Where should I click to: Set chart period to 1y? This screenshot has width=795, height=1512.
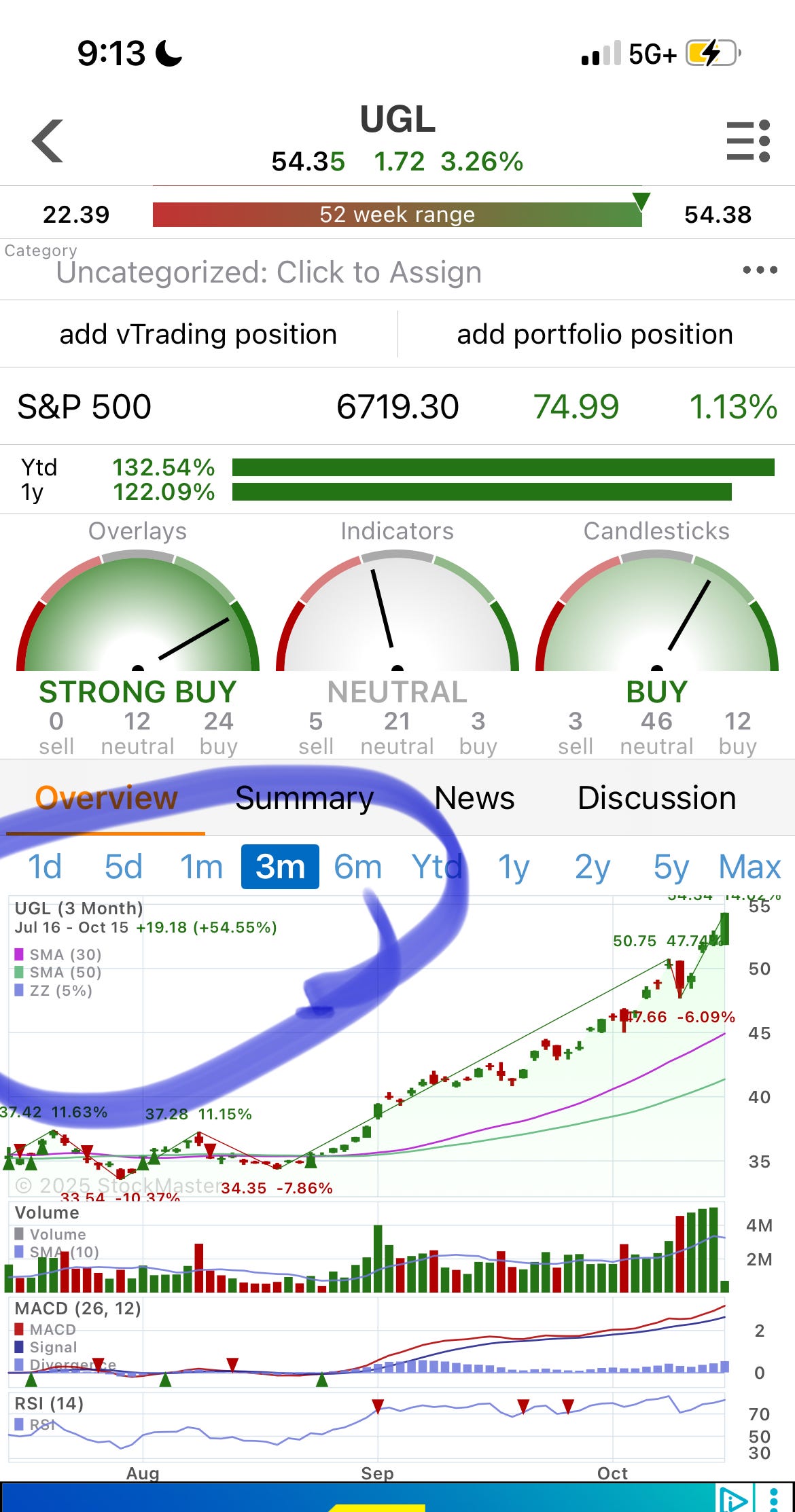click(x=514, y=867)
